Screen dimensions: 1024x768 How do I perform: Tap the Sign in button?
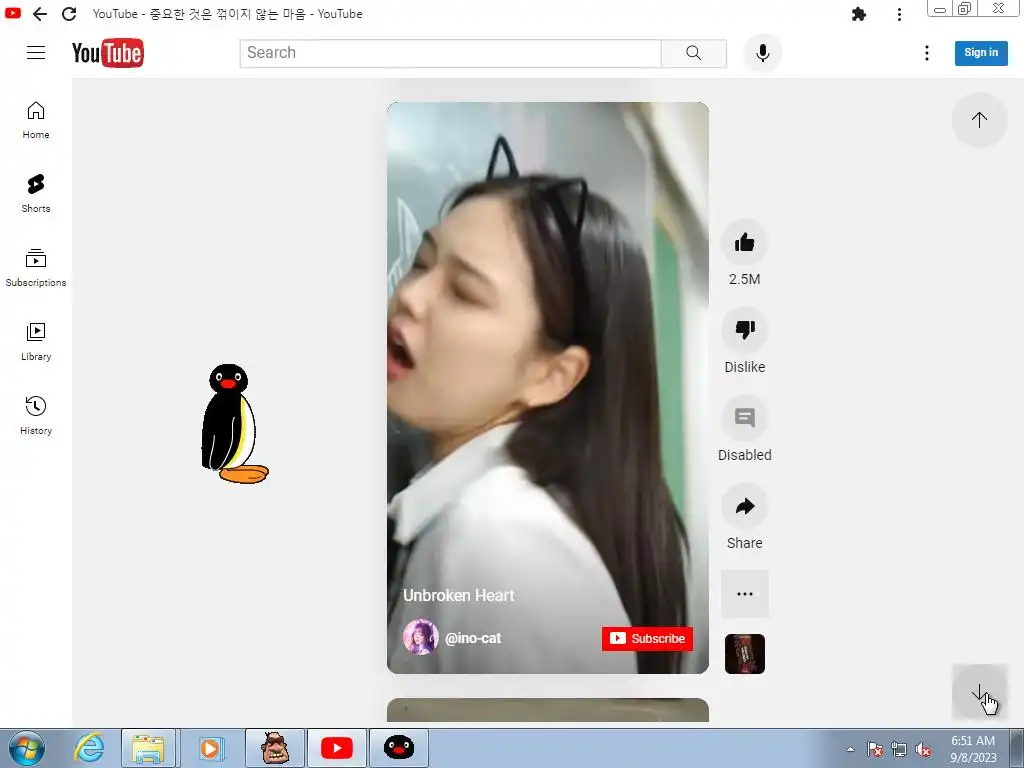point(980,53)
